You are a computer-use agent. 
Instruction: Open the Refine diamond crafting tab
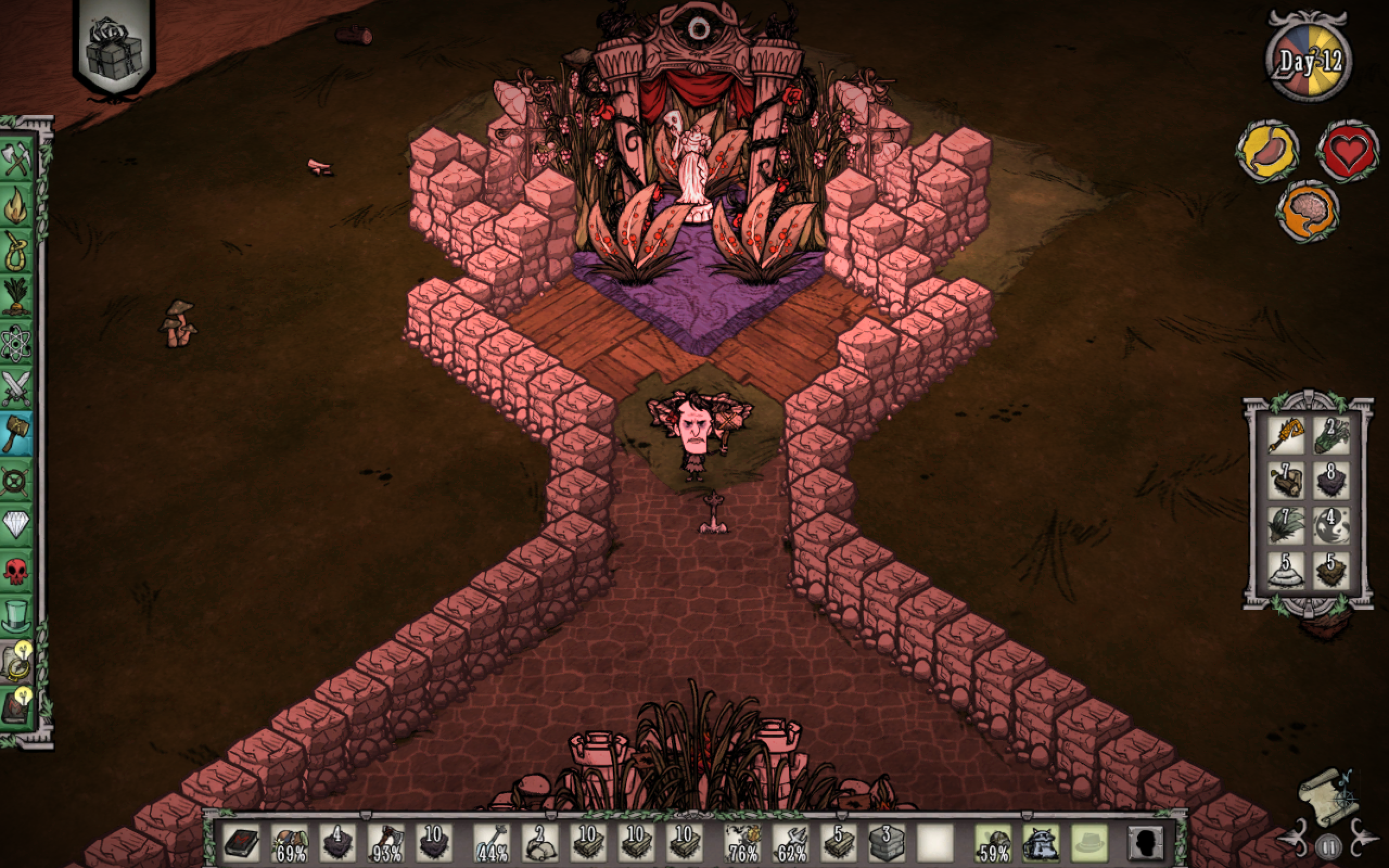click(x=17, y=524)
